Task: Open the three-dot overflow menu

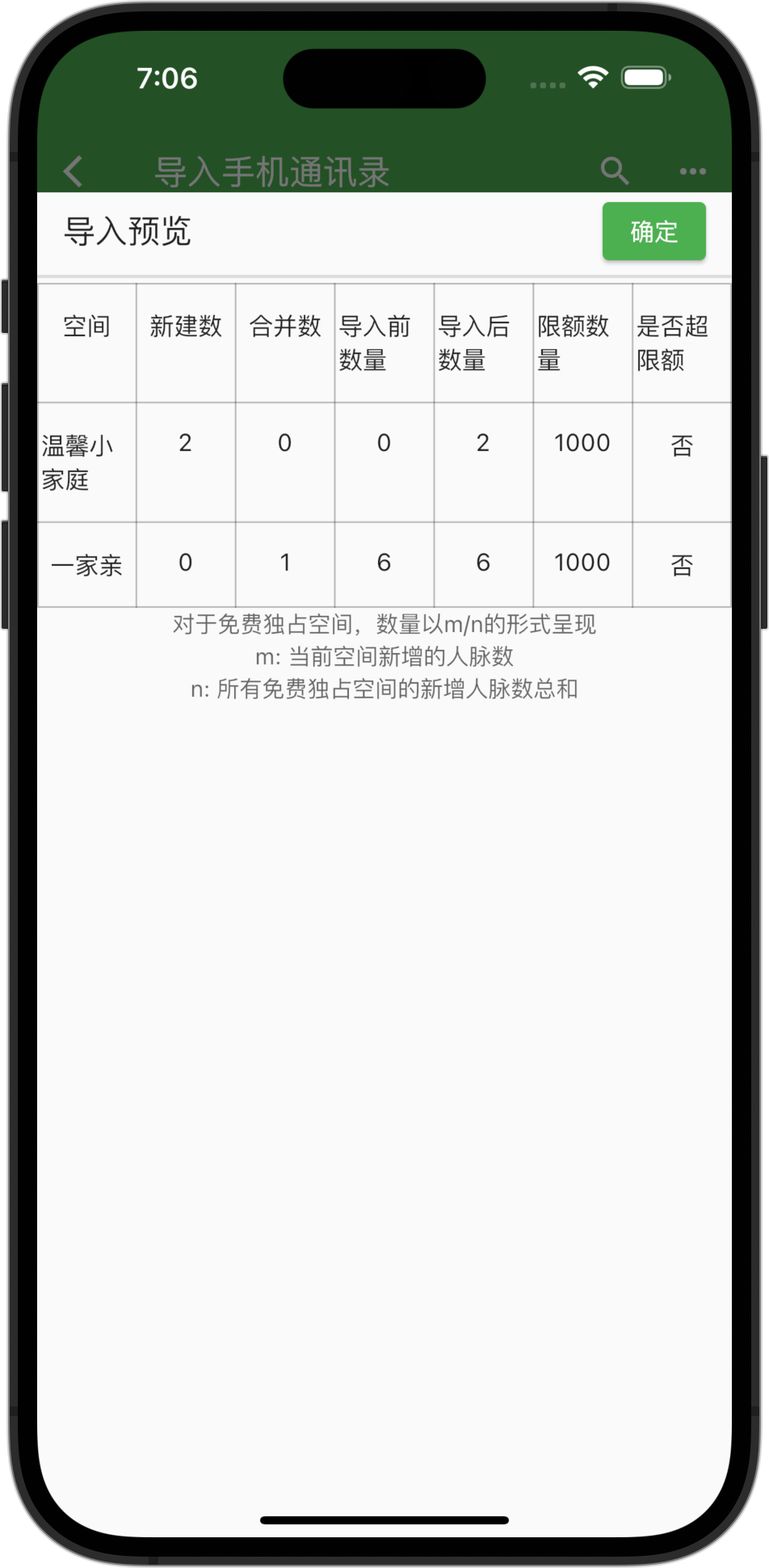Action: point(692,171)
